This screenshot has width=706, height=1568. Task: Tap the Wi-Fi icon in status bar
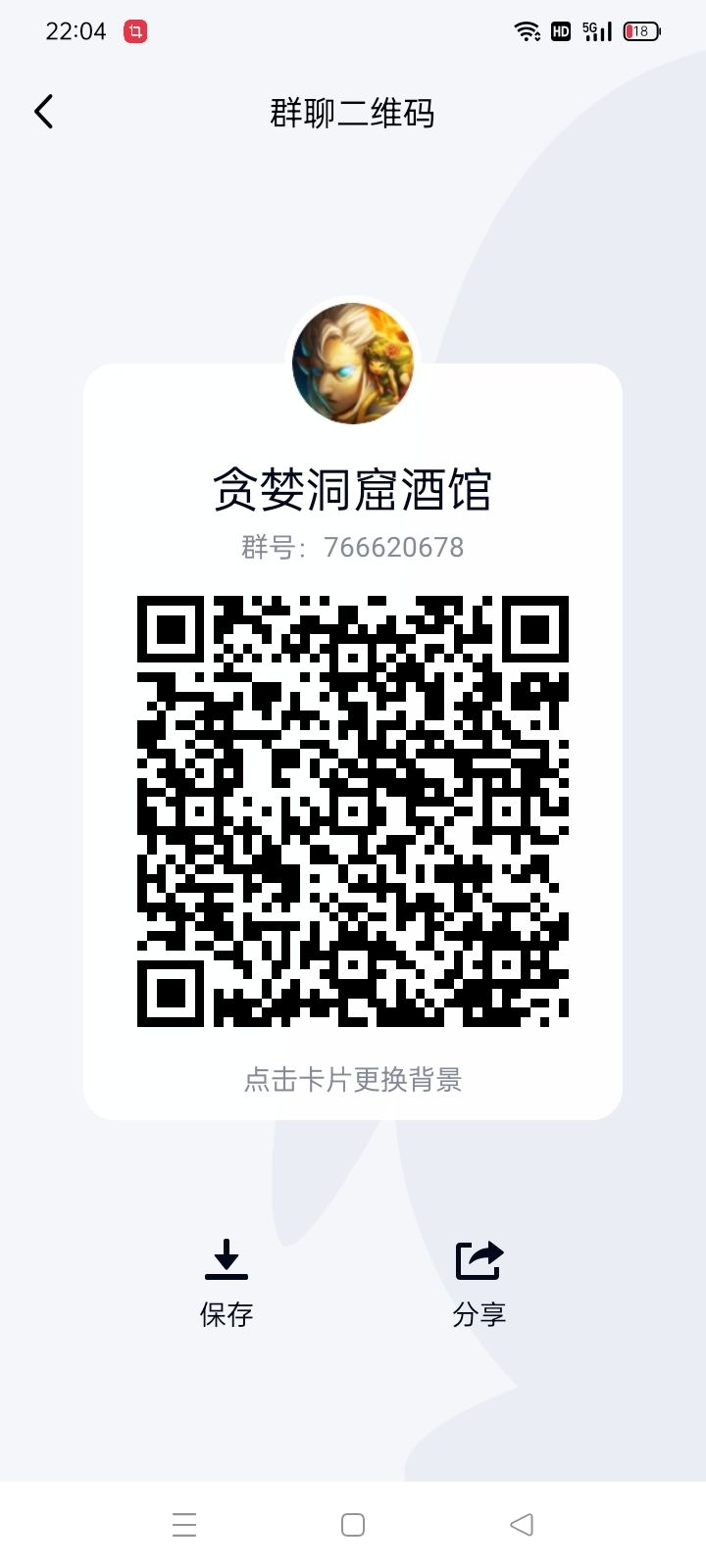point(527,30)
